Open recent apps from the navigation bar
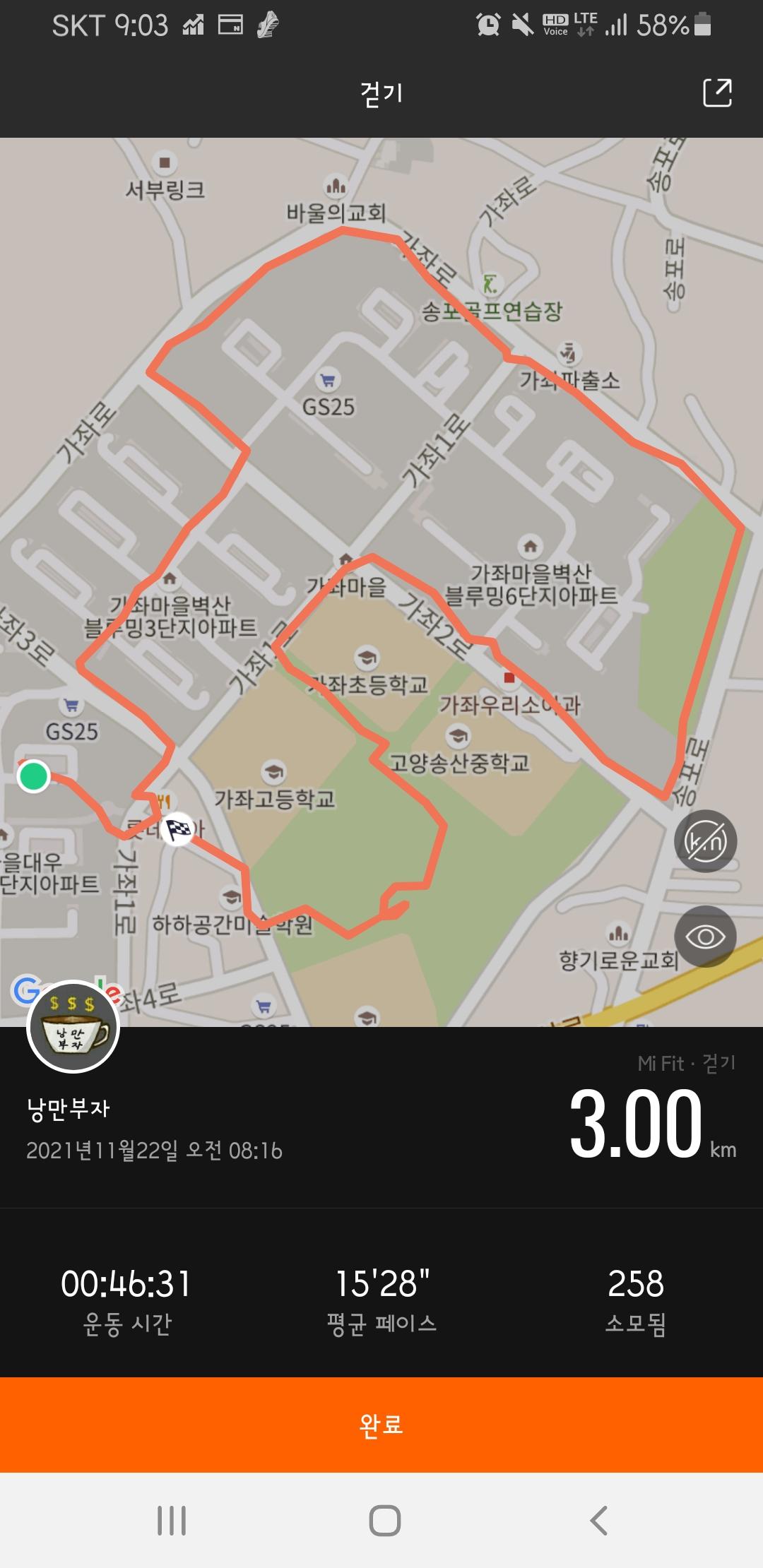Viewport: 763px width, 1568px height. [172, 1520]
